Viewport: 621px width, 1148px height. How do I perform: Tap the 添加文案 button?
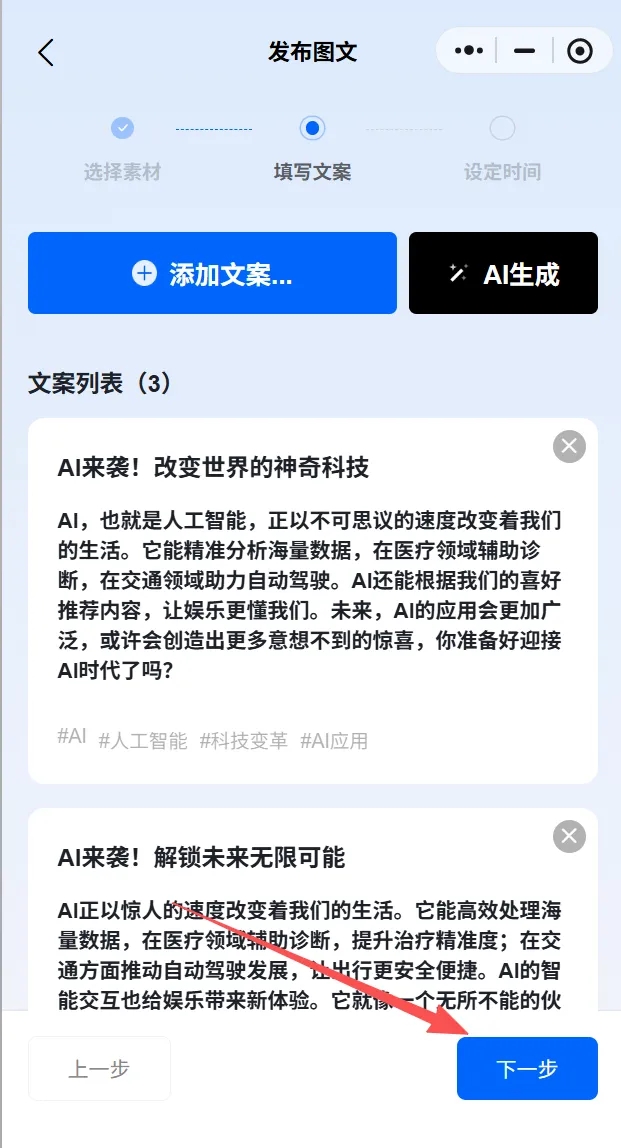tap(212, 274)
